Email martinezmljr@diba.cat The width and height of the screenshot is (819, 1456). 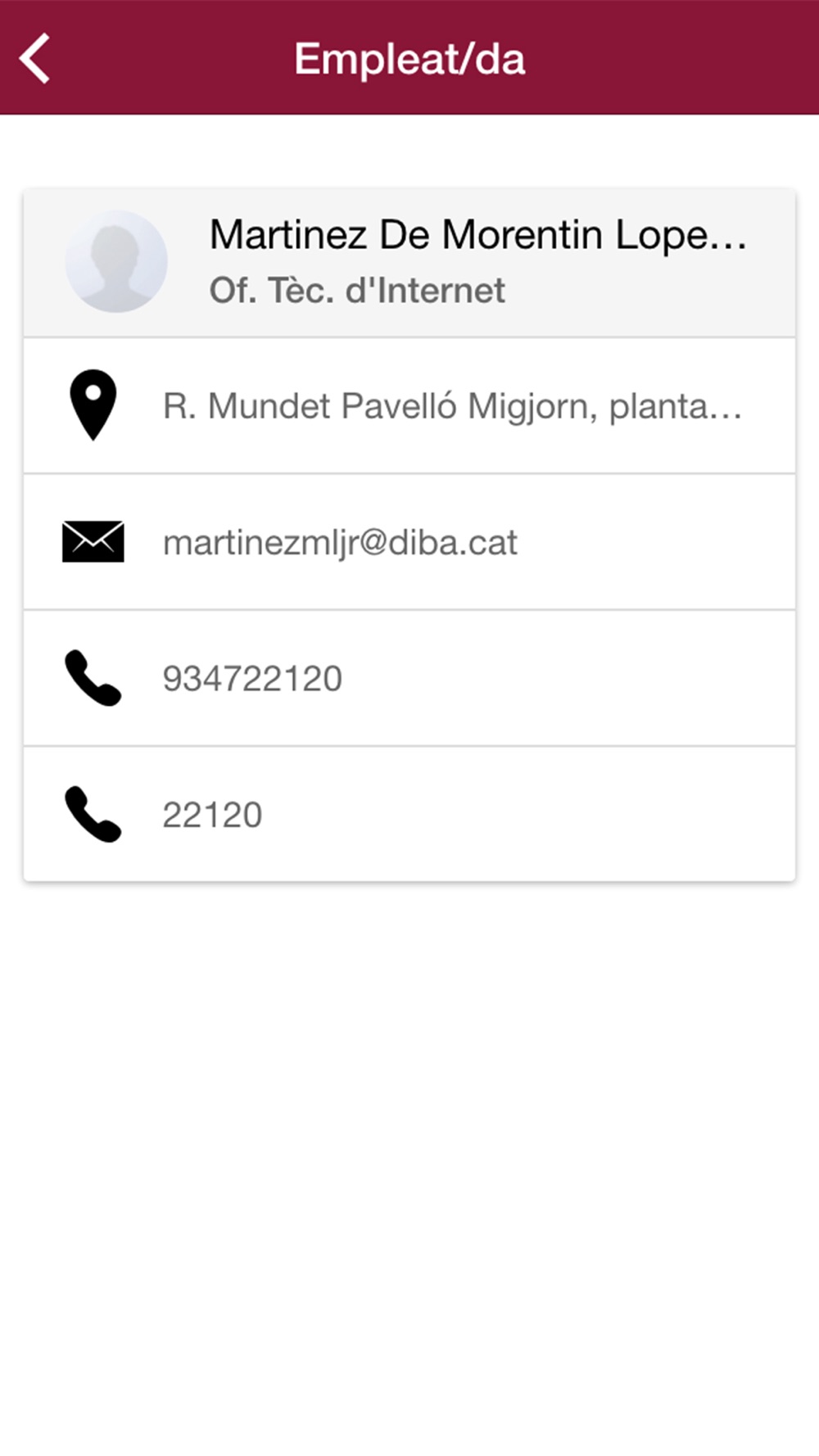[x=409, y=542]
